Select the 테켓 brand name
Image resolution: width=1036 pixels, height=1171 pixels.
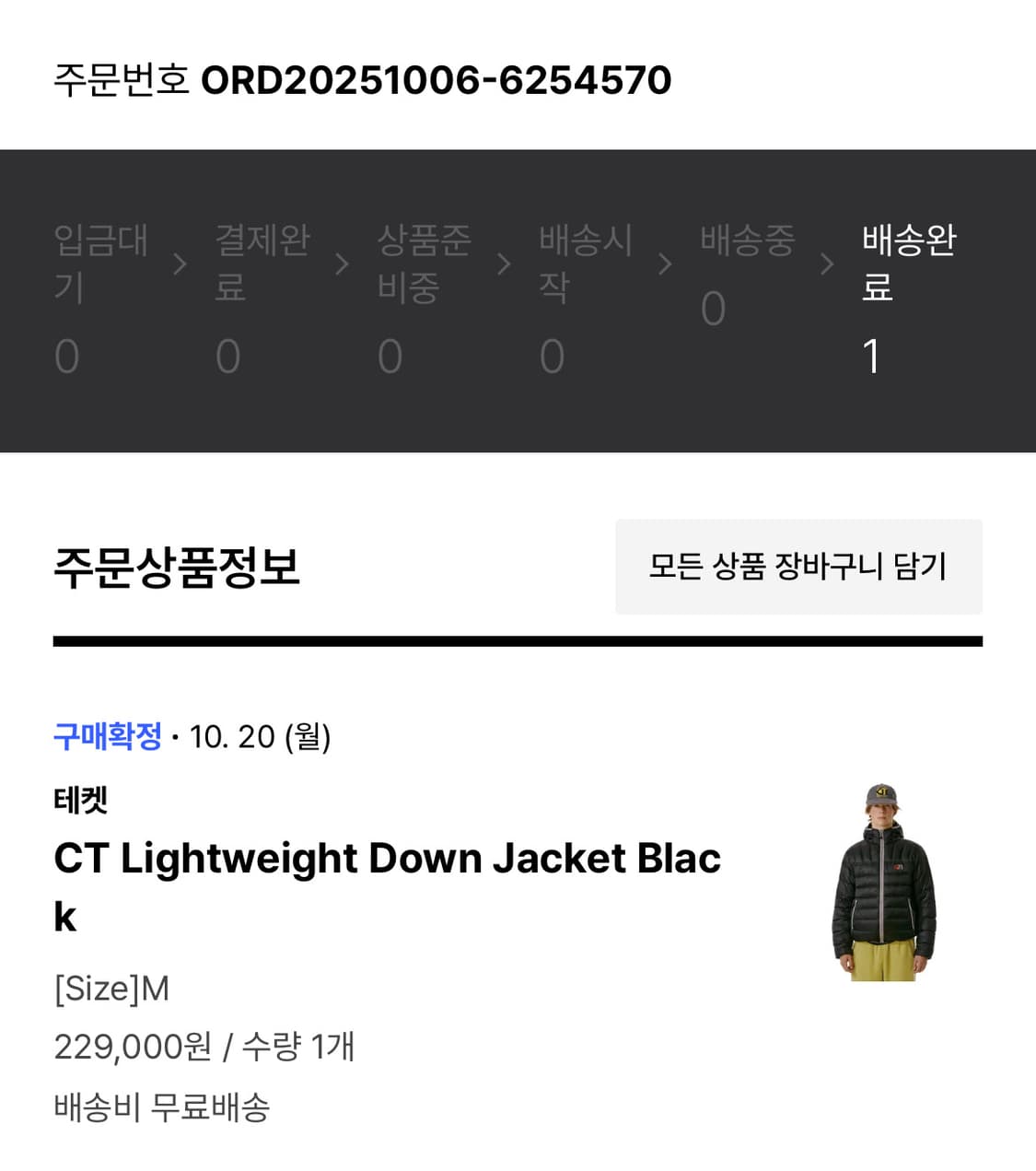pos(81,801)
